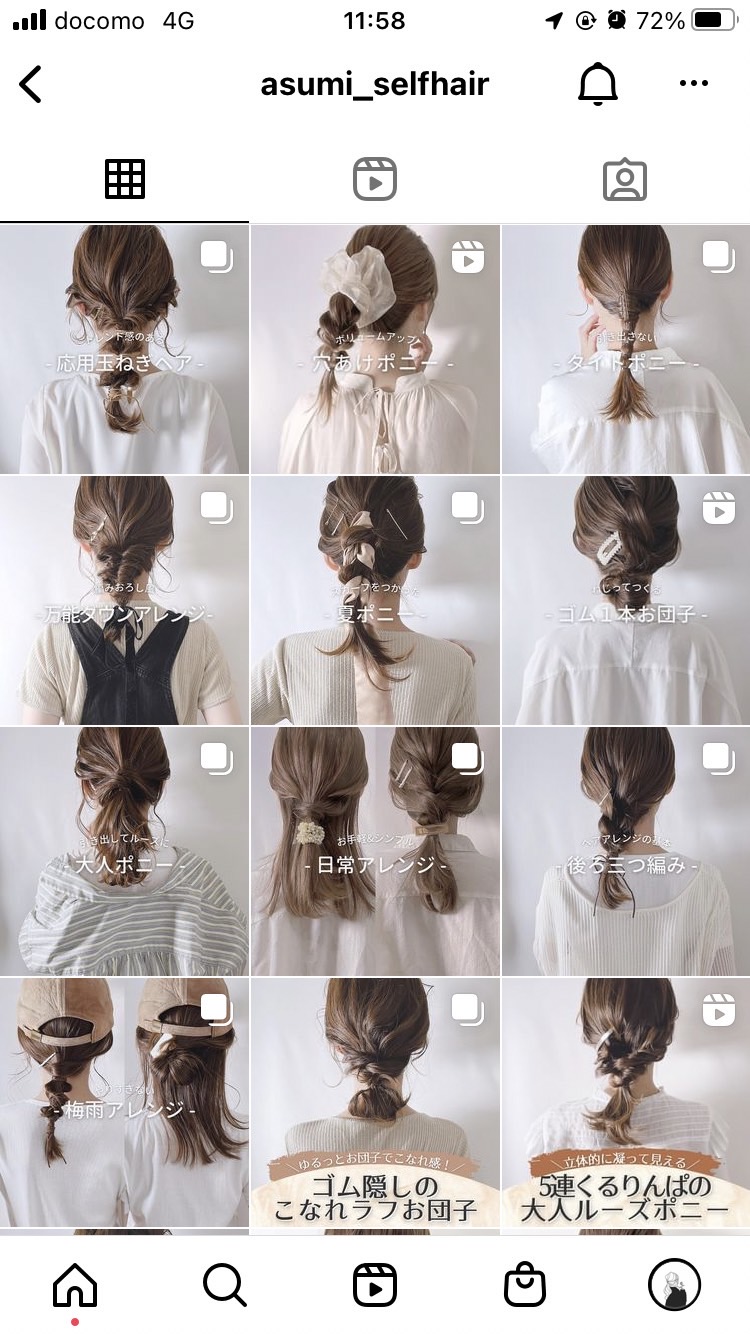
Task: Open the 大人ポニー post
Action: 124,851
